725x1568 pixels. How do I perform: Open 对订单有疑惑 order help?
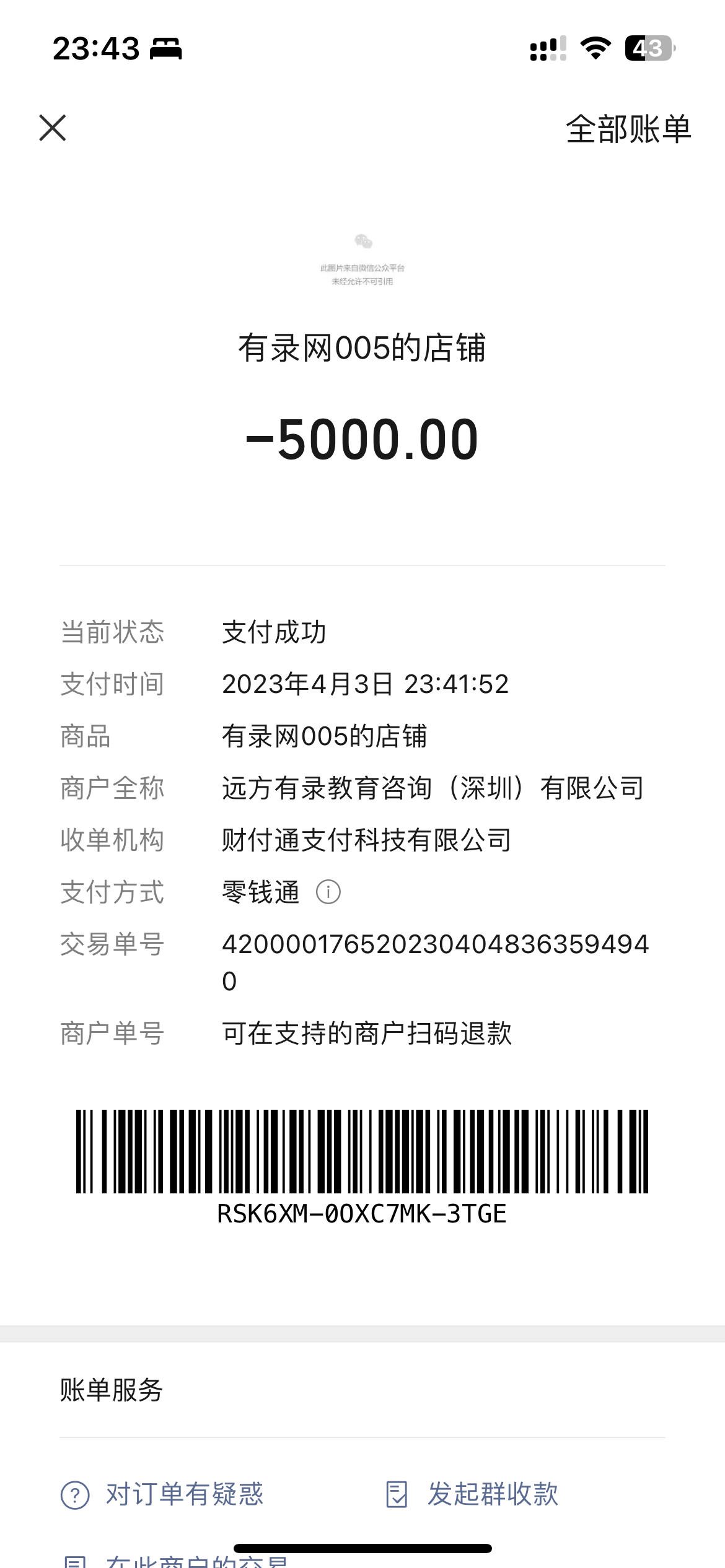coord(162,1494)
